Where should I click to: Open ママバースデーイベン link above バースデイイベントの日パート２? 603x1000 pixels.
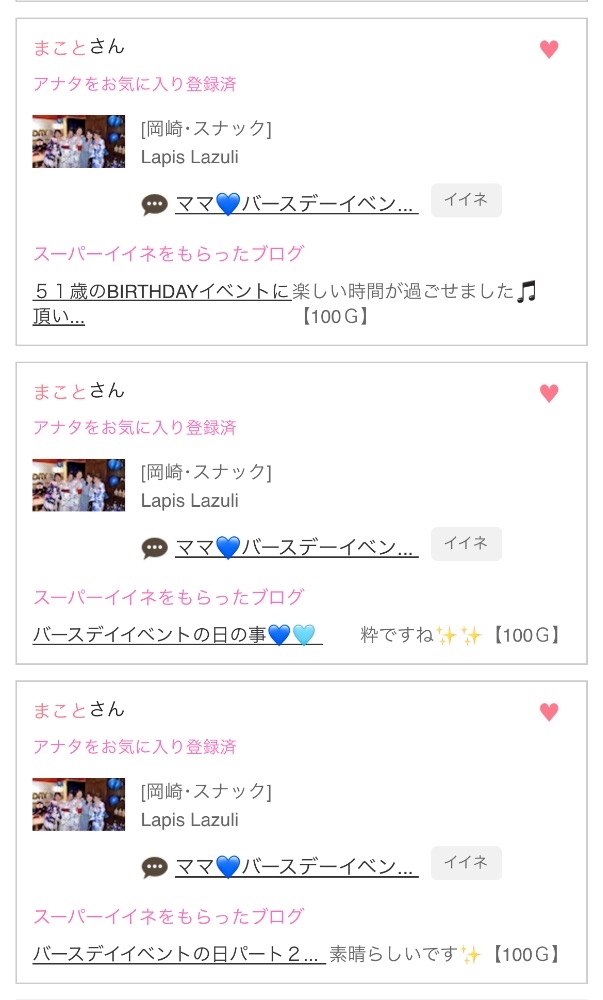point(296,867)
